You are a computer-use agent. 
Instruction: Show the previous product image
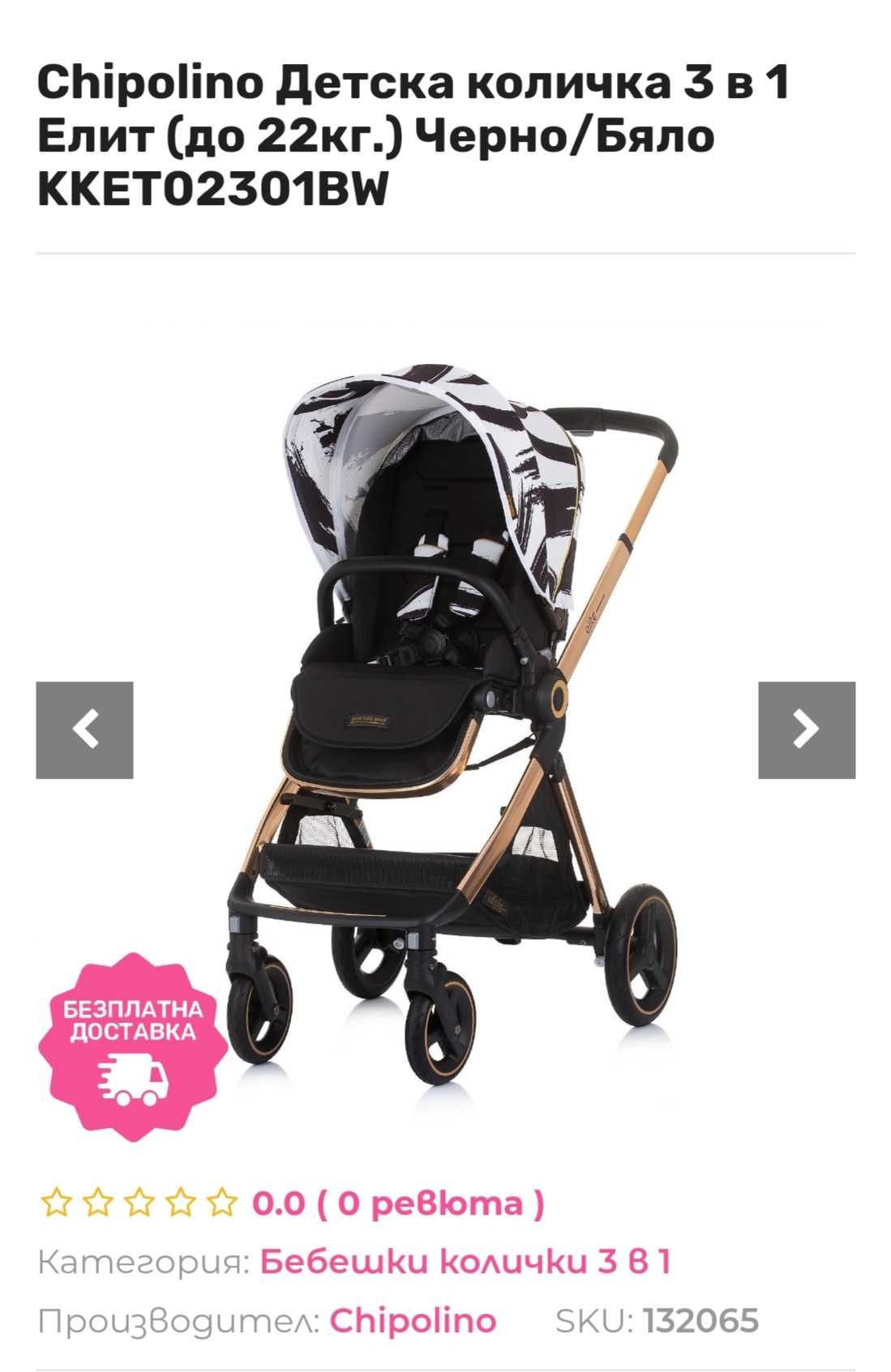84,730
